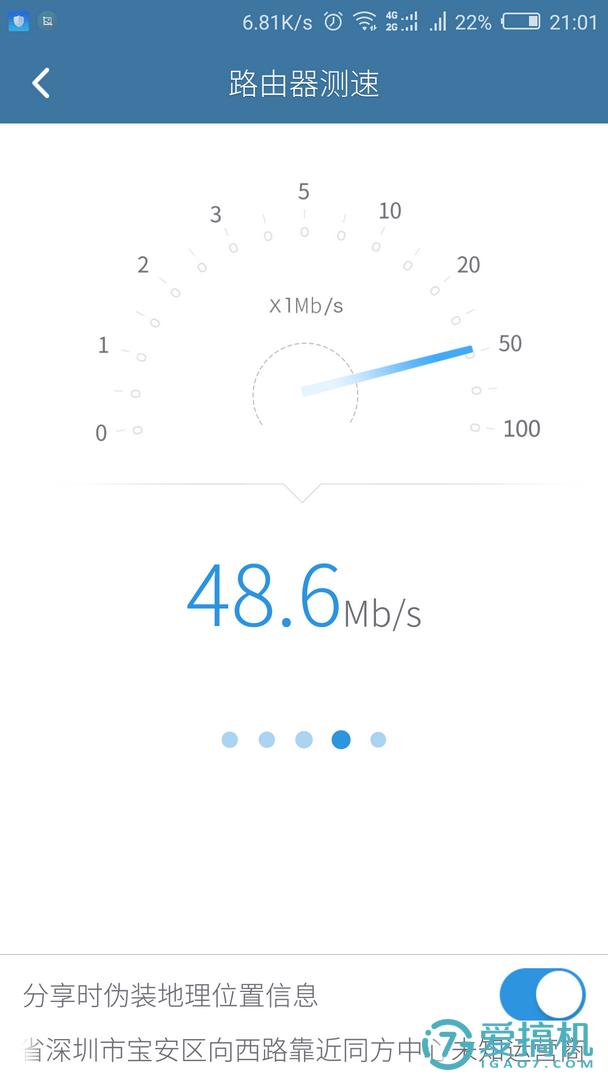608x1081 pixels.
Task: Go back from the 路由器测速 screen
Action: point(41,83)
